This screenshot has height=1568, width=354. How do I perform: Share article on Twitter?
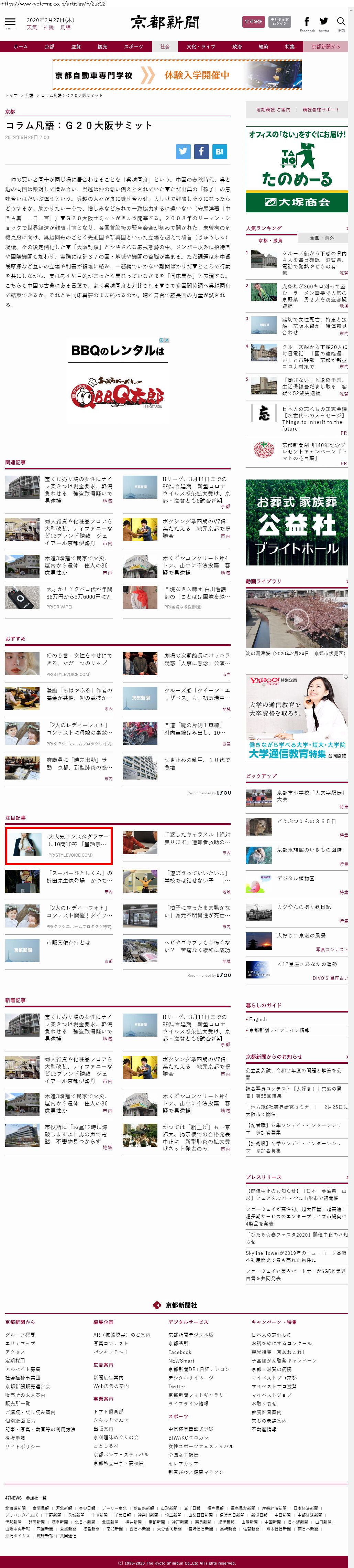pyautogui.click(x=183, y=151)
